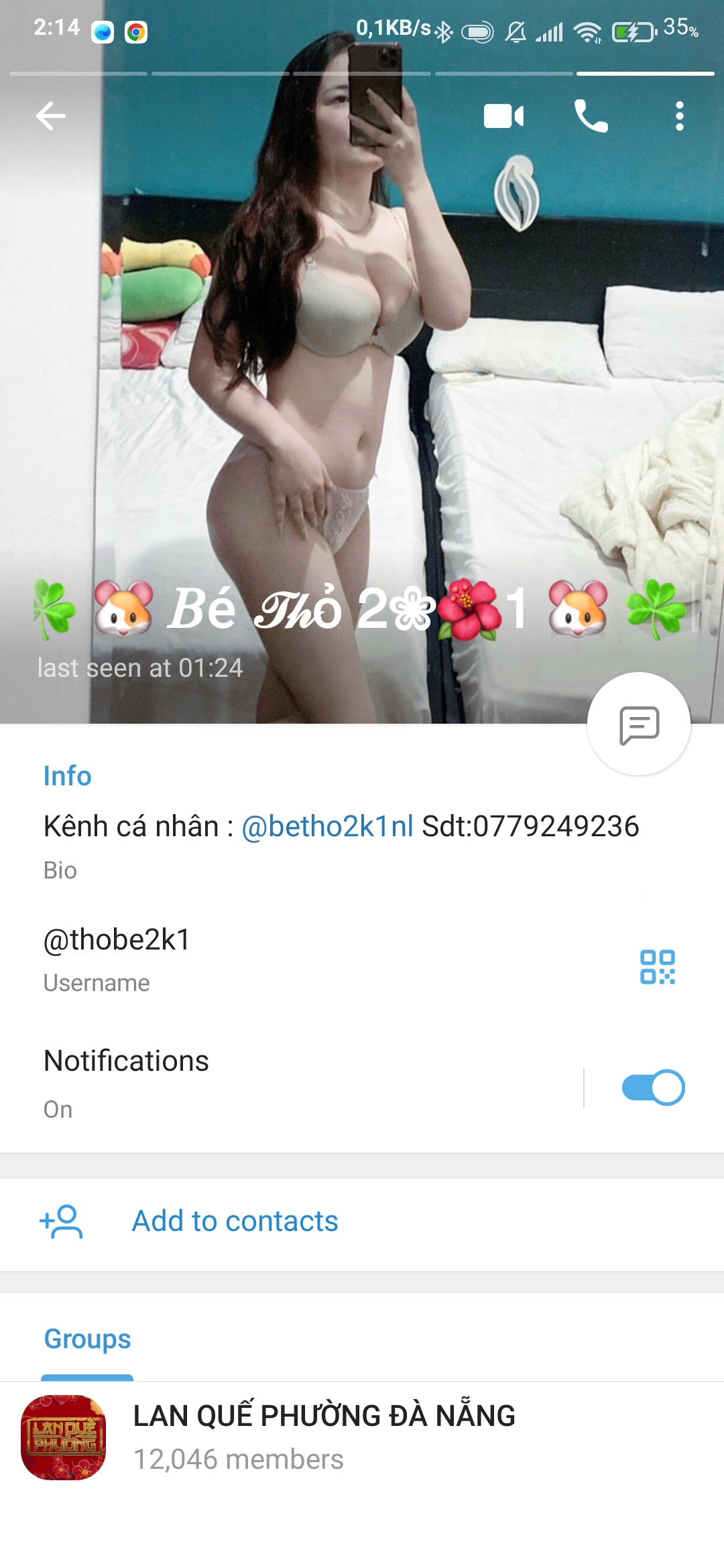Tap the @thobe2k1 username row

pos(268,958)
